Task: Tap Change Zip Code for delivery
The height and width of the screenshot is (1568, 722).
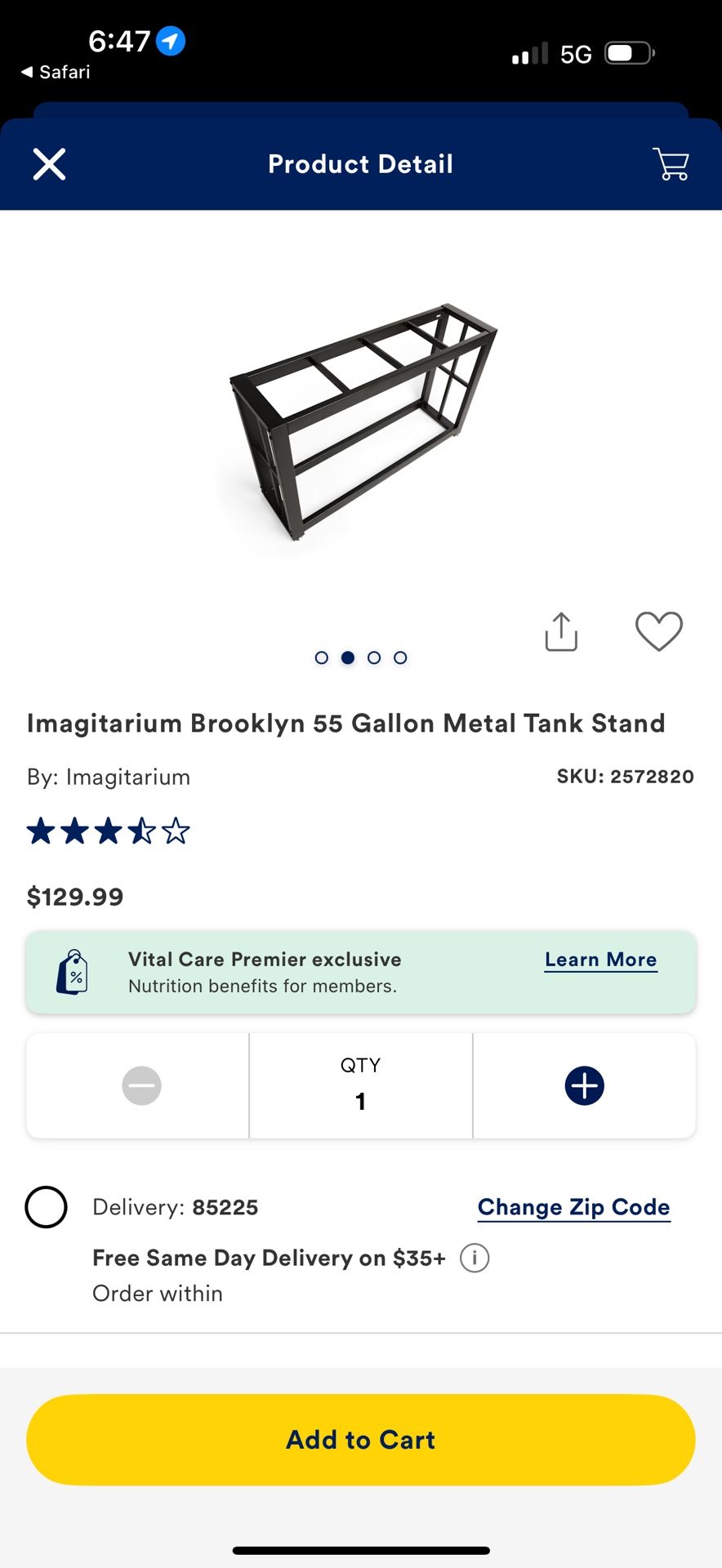Action: coord(573,1206)
